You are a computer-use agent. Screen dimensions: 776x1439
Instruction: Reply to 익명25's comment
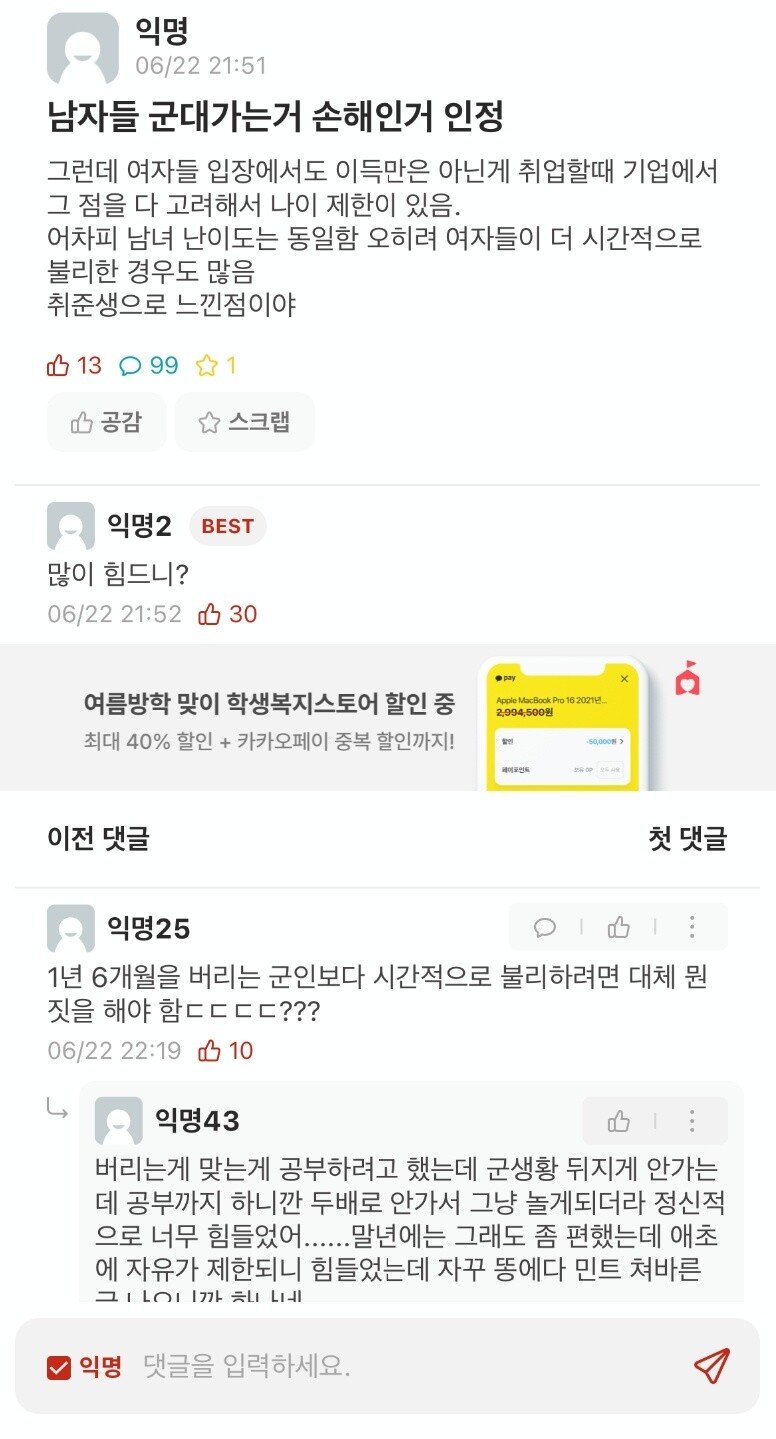coord(545,928)
